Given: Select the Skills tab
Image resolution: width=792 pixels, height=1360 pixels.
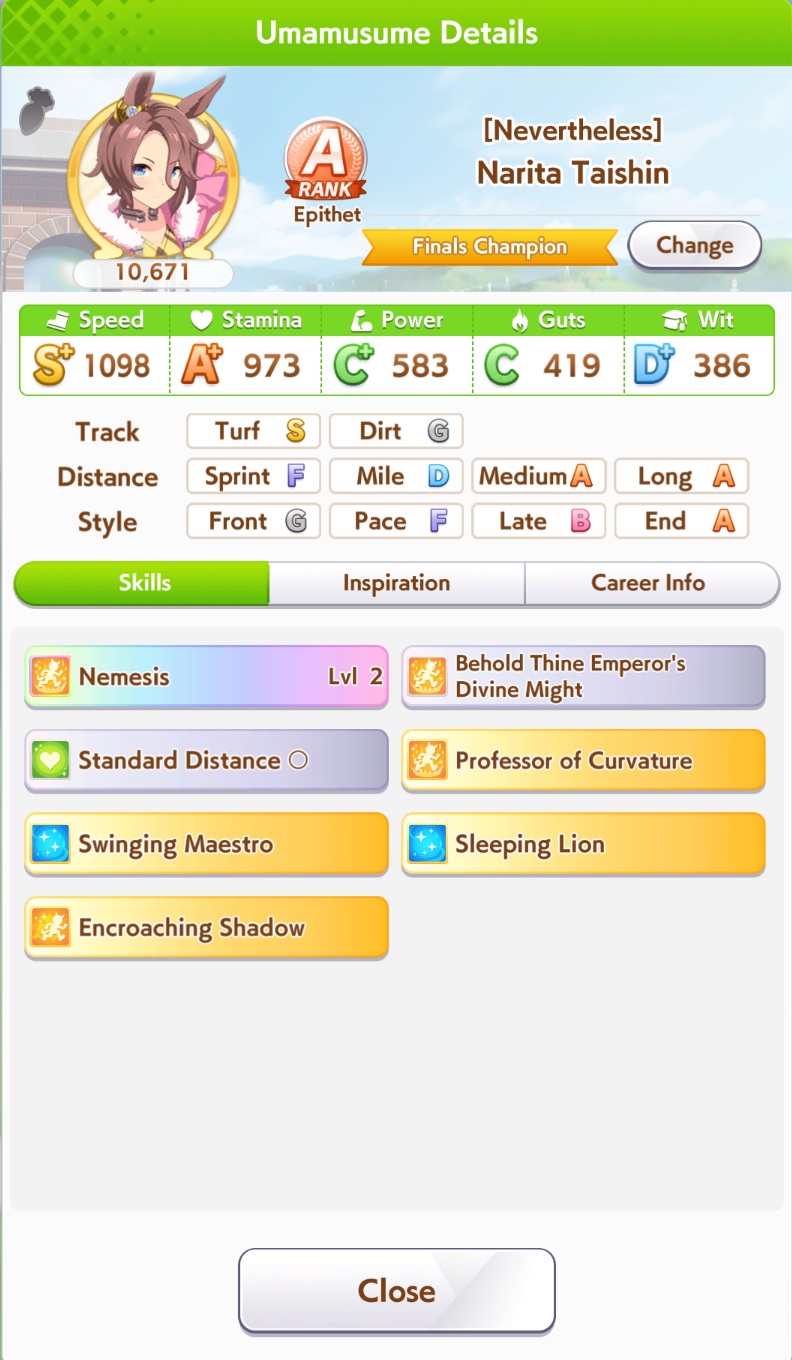Looking at the screenshot, I should point(142,583).
